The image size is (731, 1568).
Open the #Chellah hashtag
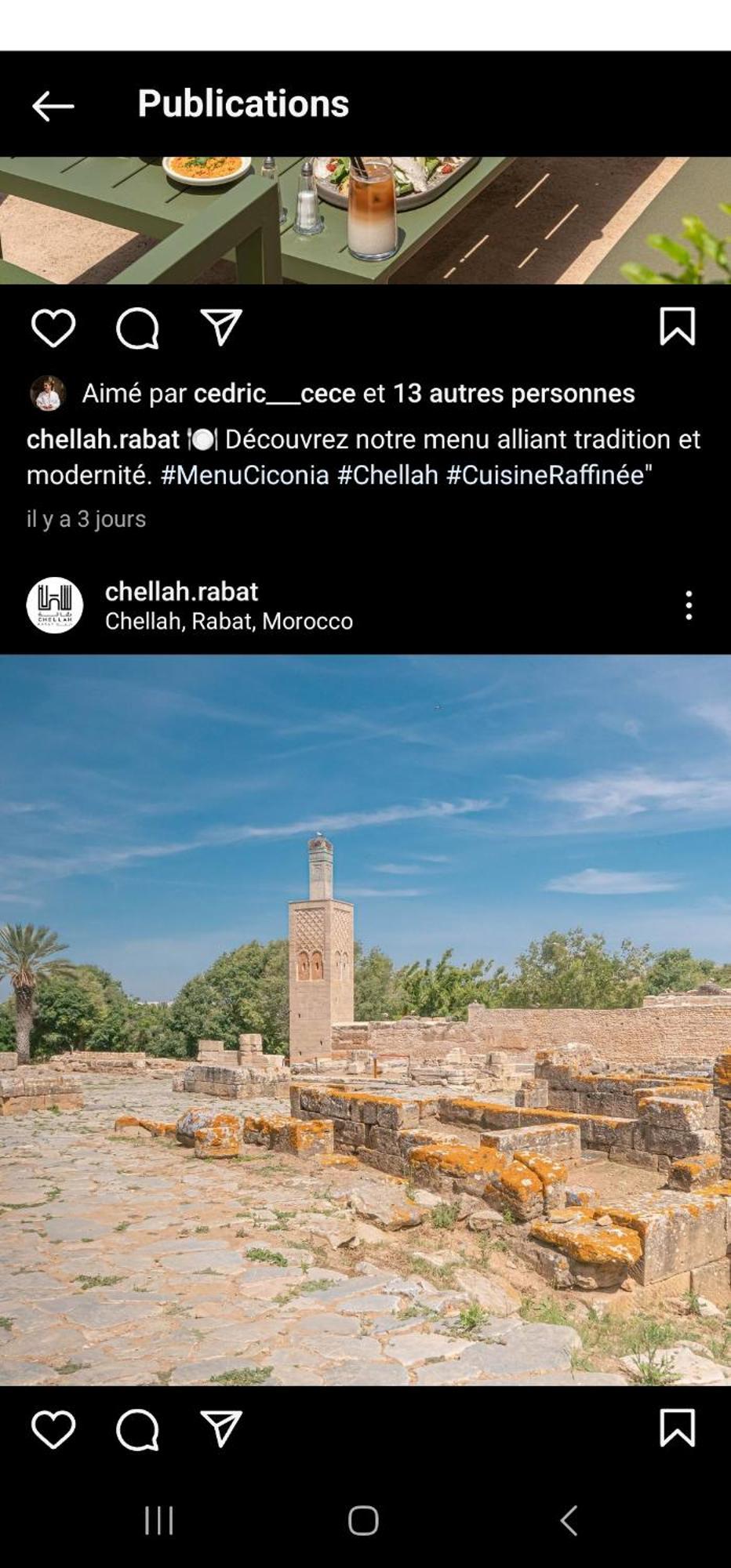[x=387, y=475]
